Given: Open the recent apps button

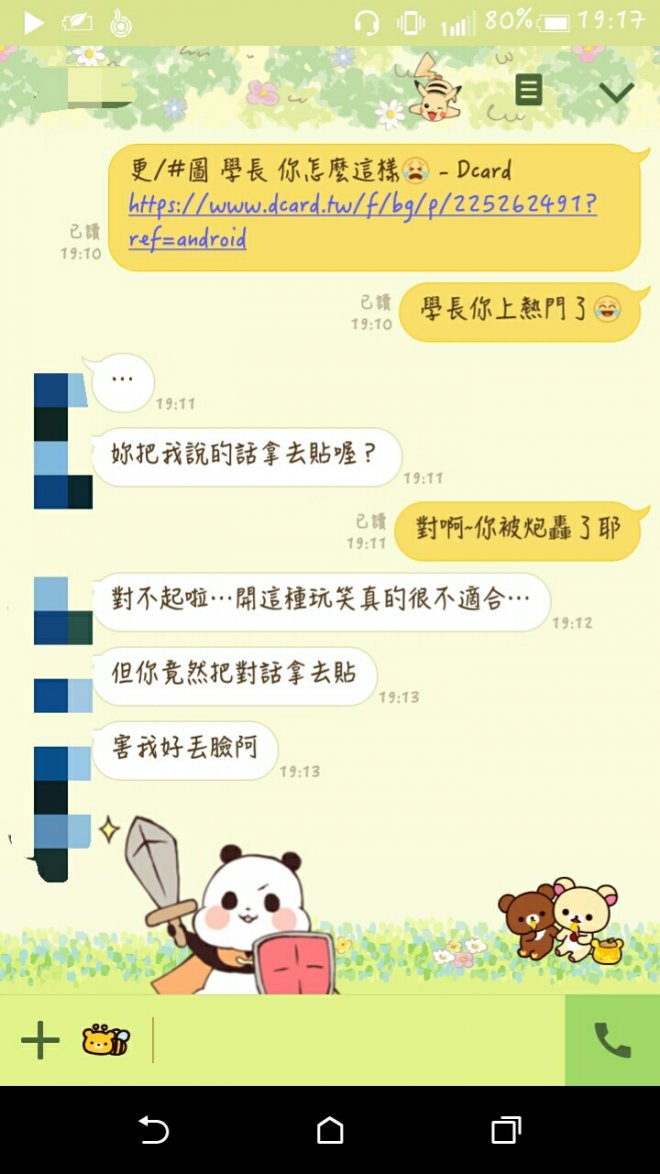Looking at the screenshot, I should click(506, 1130).
